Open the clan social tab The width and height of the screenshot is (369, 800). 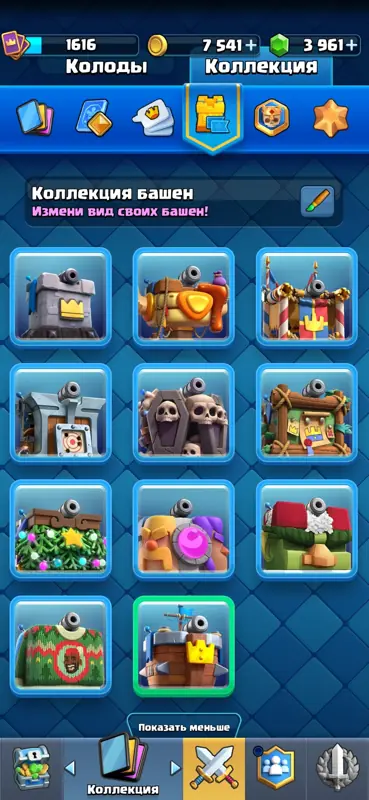click(x=275, y=768)
